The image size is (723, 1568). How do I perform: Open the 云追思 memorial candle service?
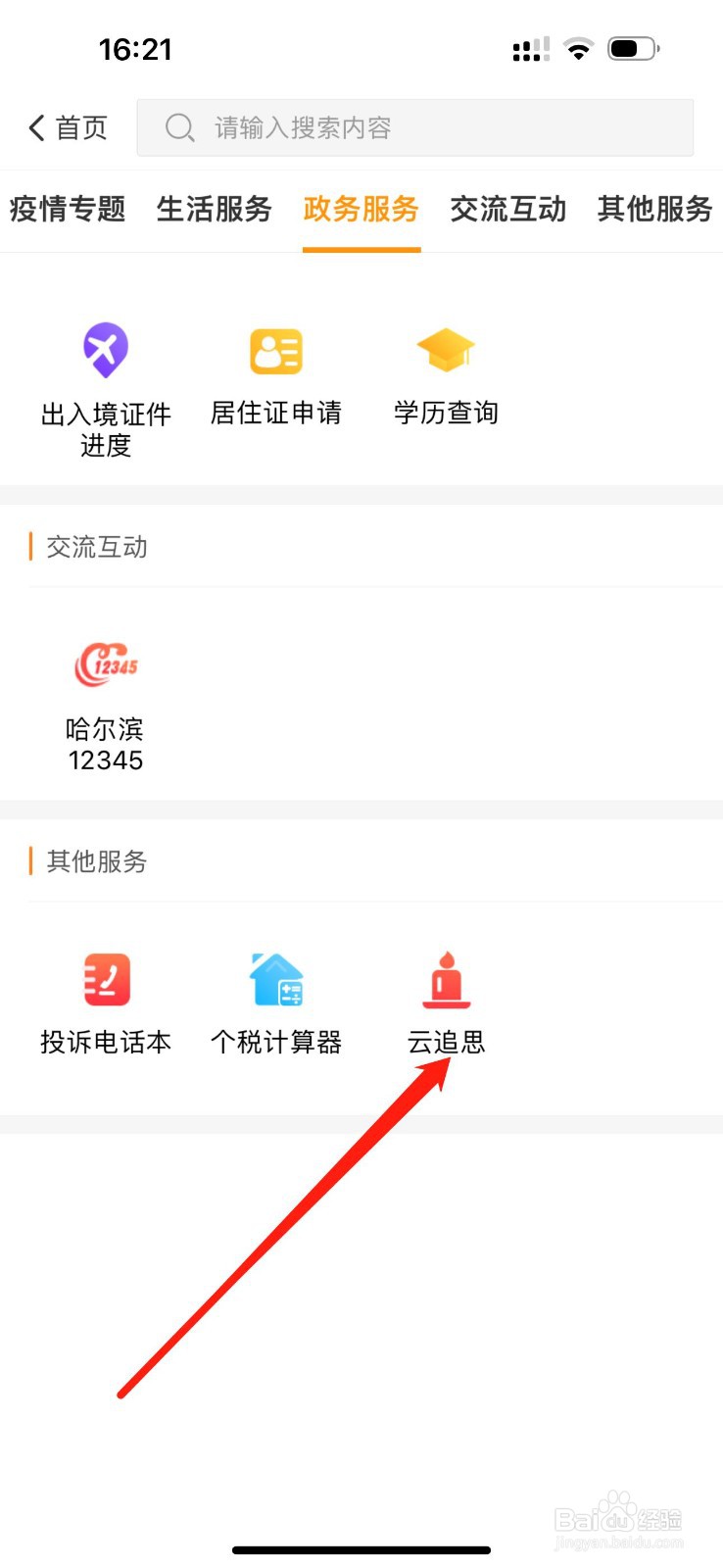click(x=445, y=1000)
